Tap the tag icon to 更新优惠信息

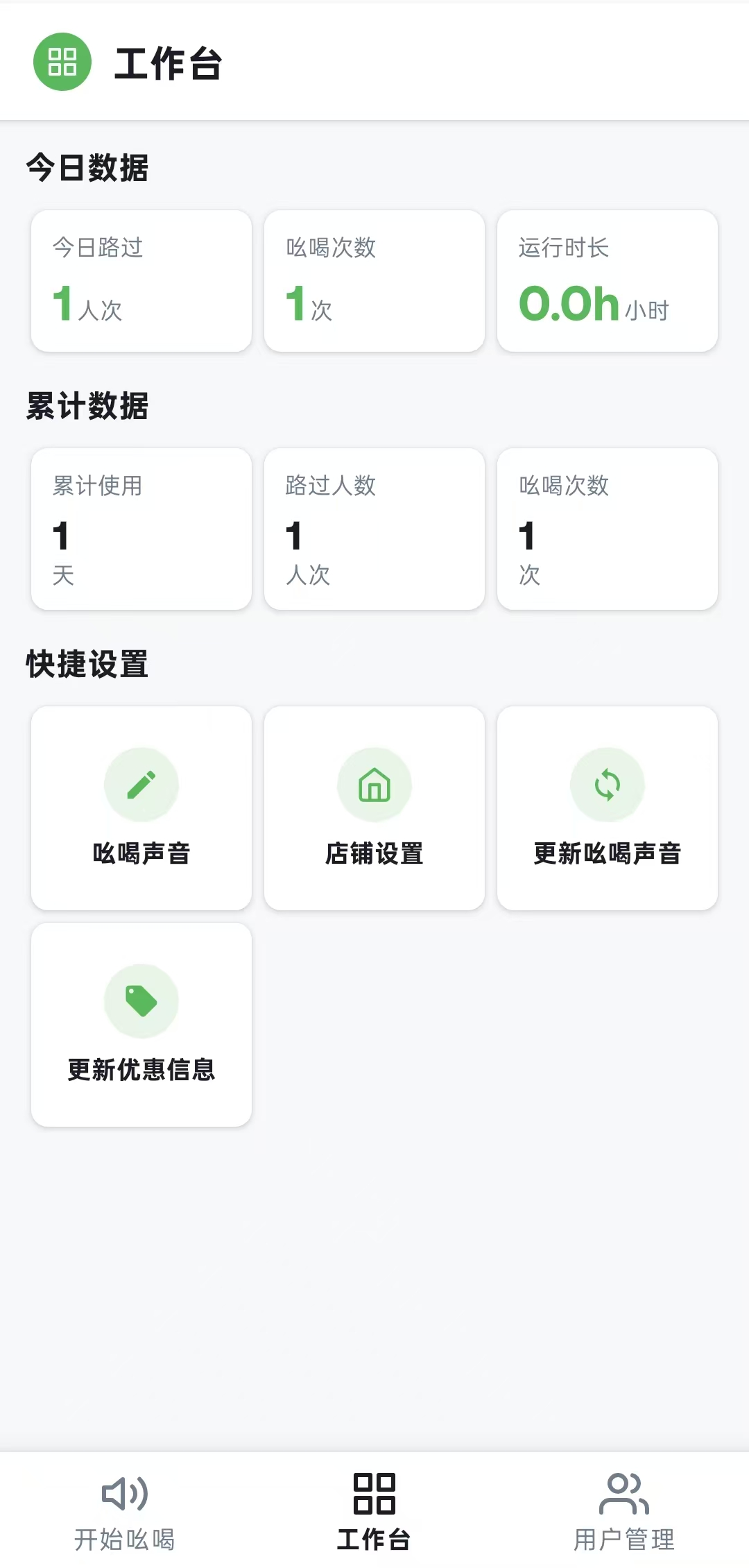coord(141,1000)
